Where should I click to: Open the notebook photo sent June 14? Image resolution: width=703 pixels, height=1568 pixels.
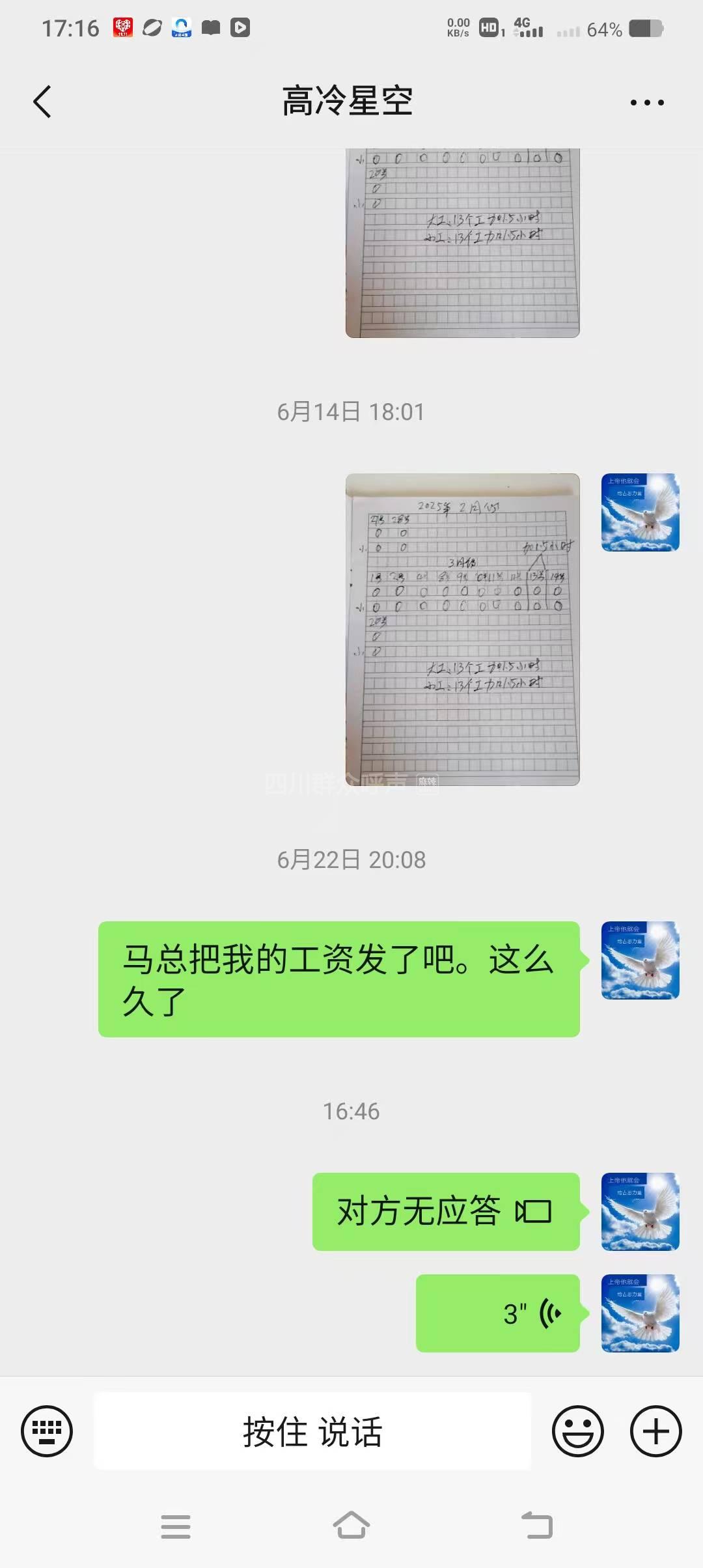(x=462, y=629)
